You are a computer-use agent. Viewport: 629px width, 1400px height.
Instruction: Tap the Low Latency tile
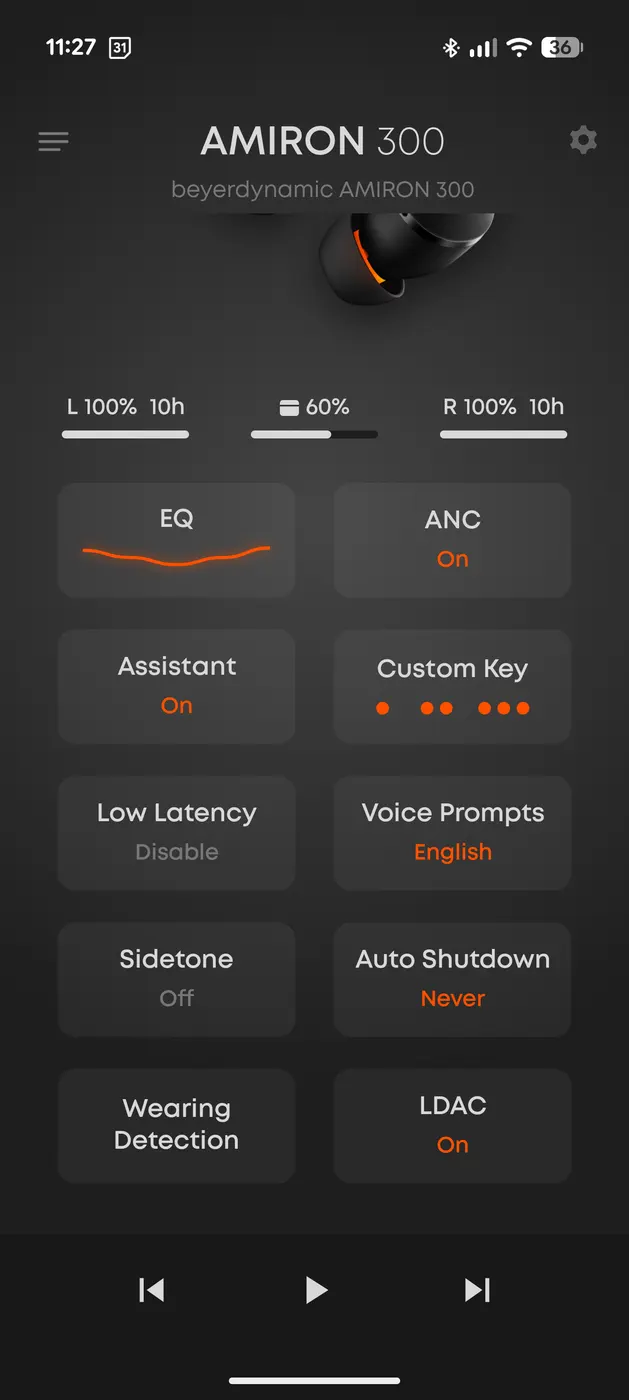pos(176,832)
